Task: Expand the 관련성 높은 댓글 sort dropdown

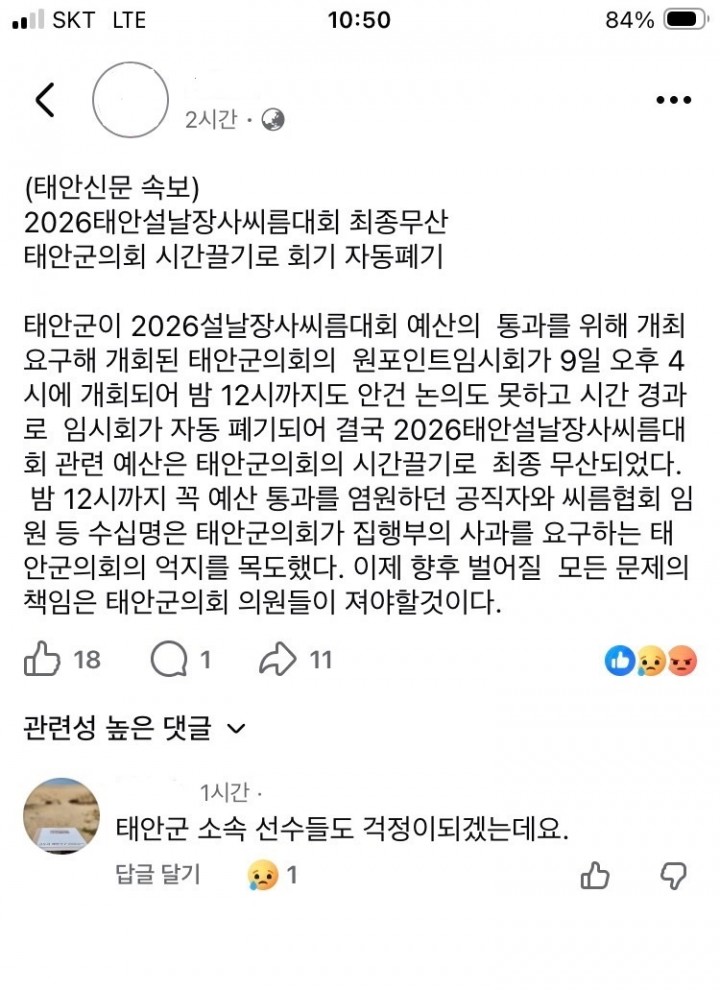Action: (134, 728)
